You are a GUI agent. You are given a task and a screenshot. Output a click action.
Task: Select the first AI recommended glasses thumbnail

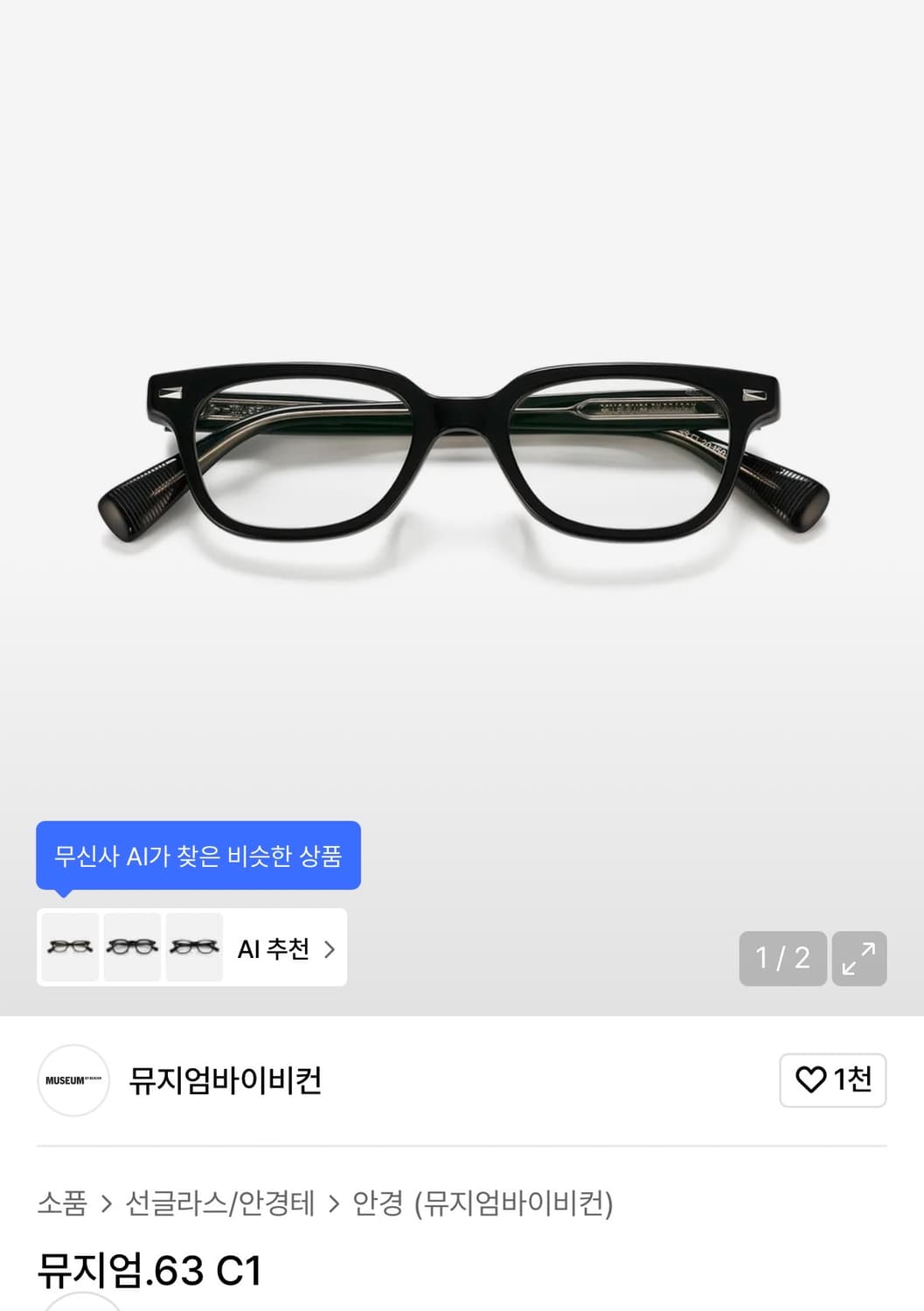(x=70, y=948)
